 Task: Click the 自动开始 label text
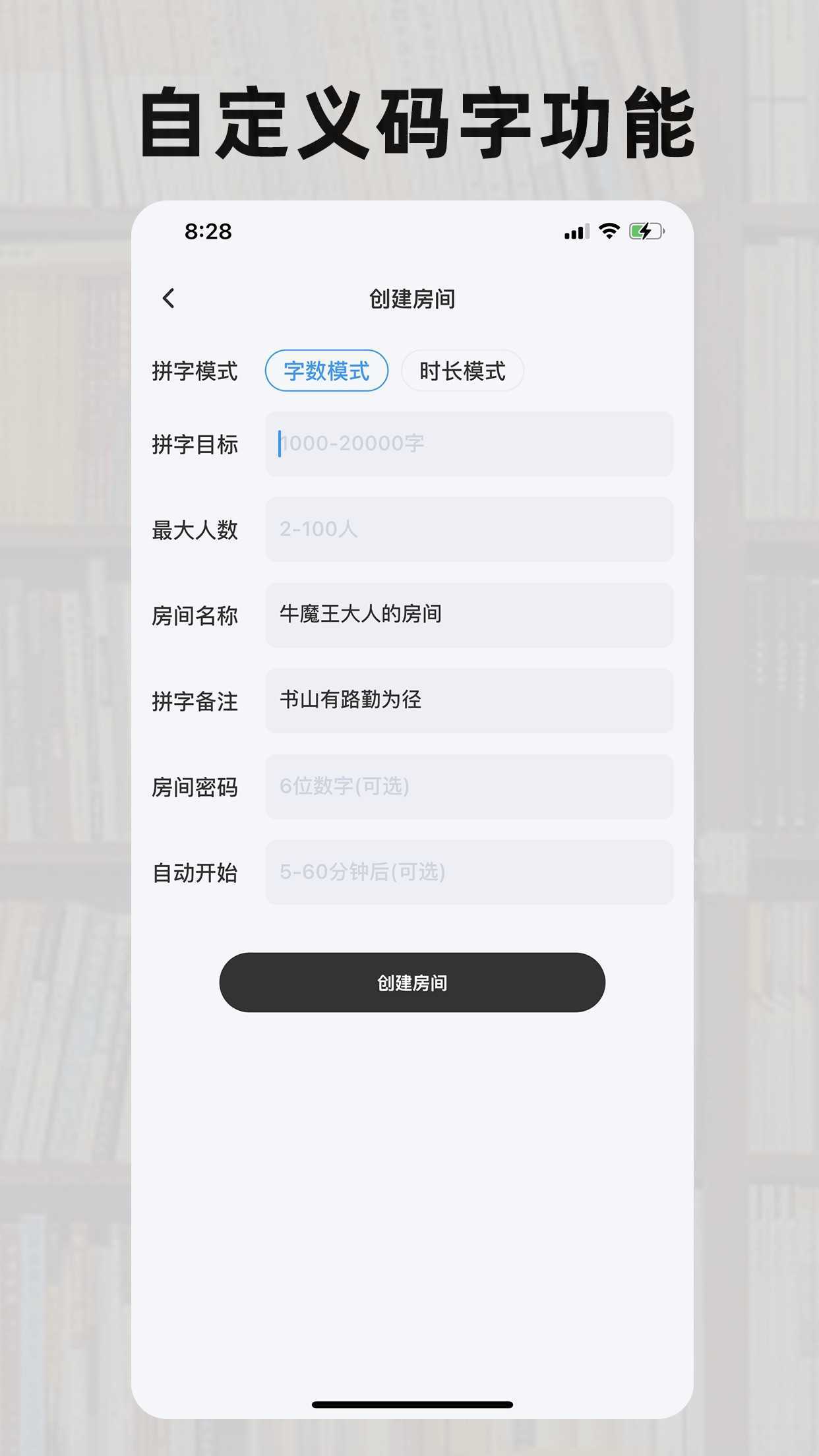194,873
